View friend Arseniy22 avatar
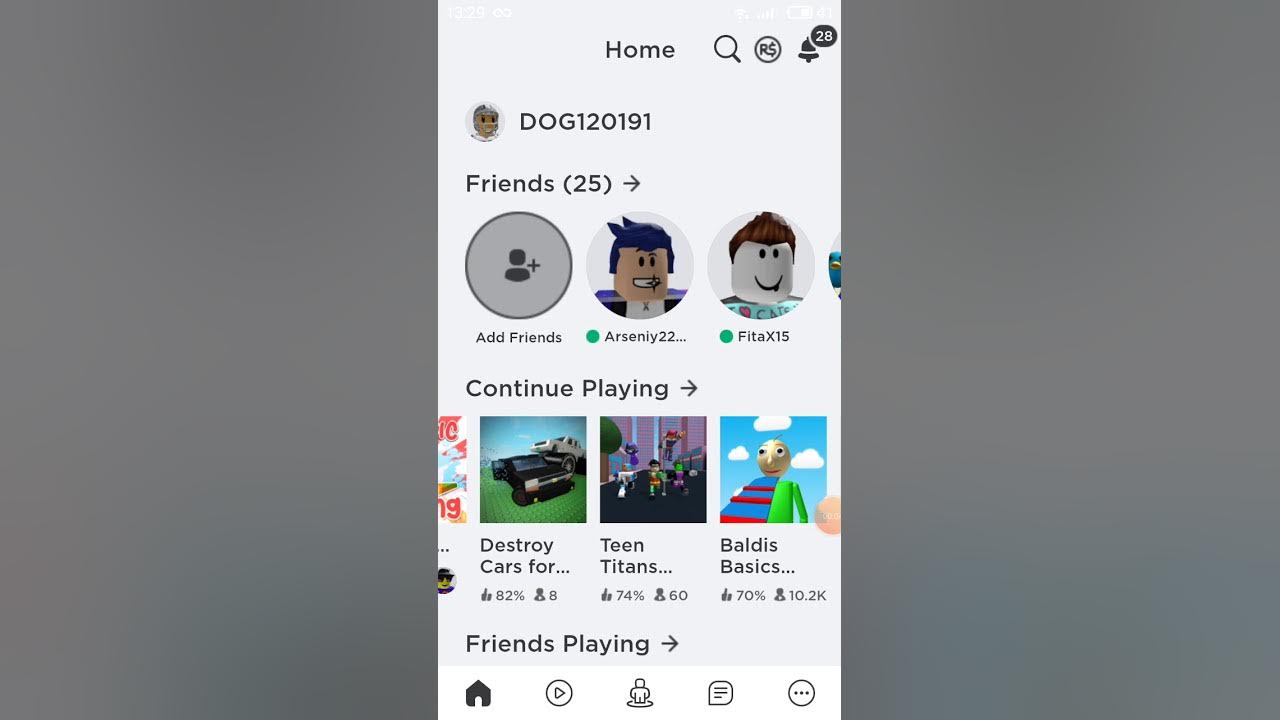Screen dimensions: 1280x720 tap(639, 266)
